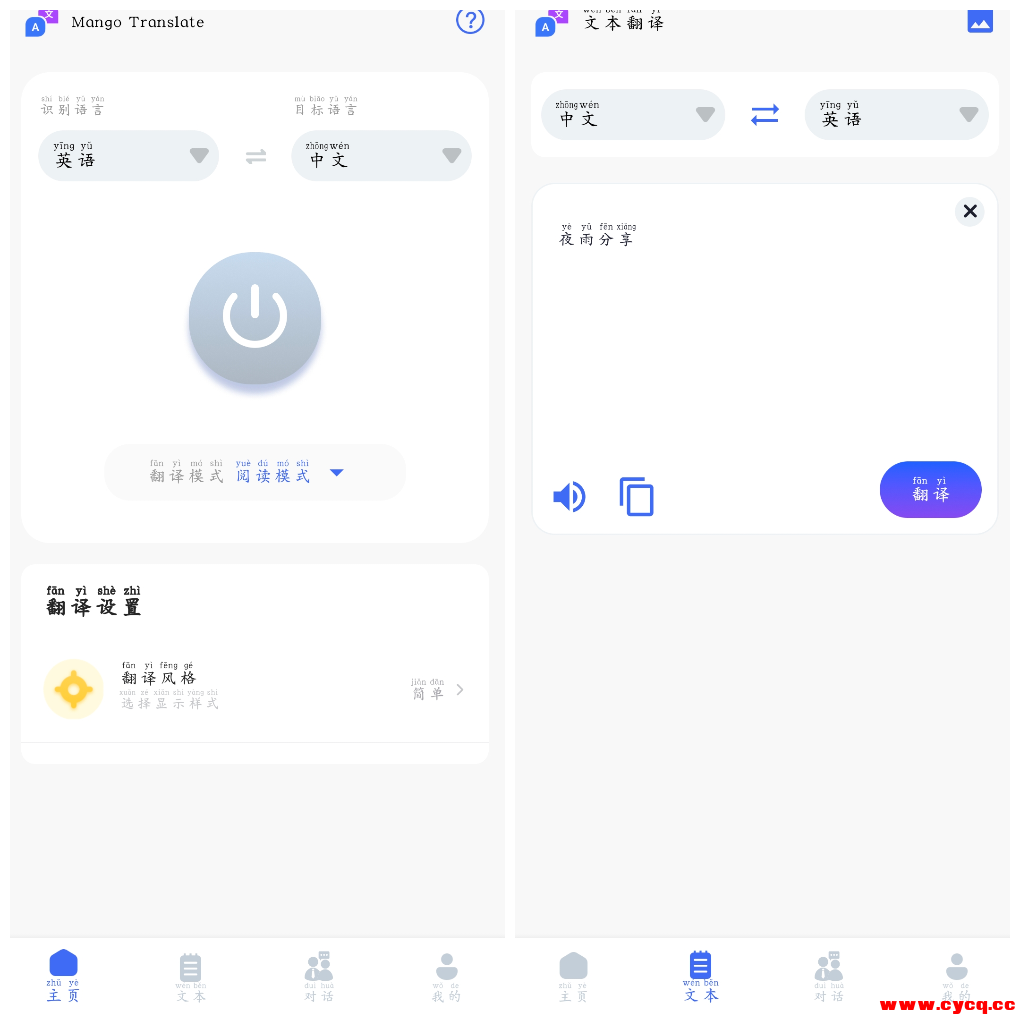The height and width of the screenshot is (1020, 1020).
Task: Open the help question mark icon
Action: 470,20
